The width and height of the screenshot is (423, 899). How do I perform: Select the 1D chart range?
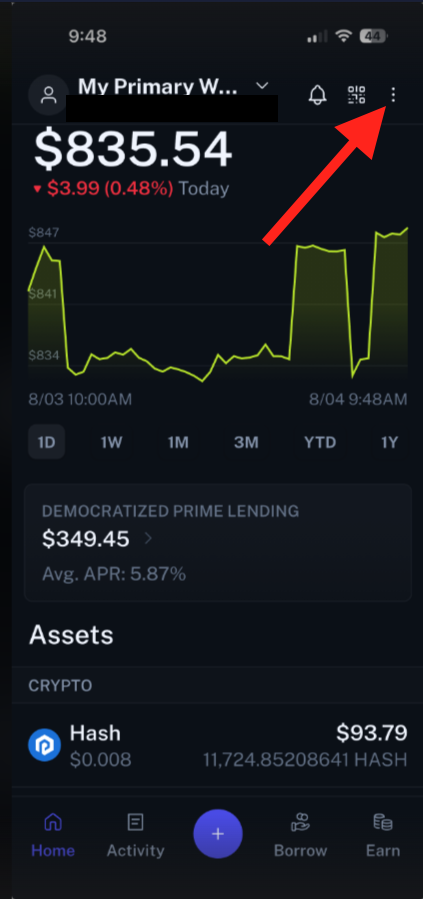(x=46, y=442)
